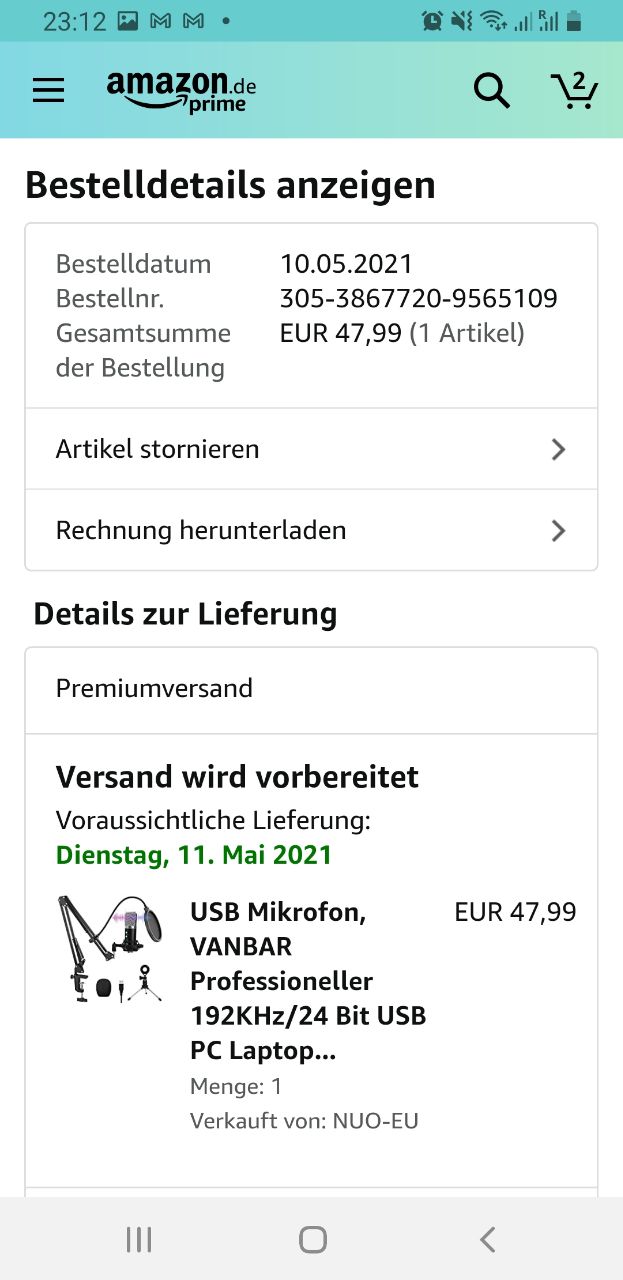Select Artikel stornieren
623x1280 pixels.
[x=311, y=449]
